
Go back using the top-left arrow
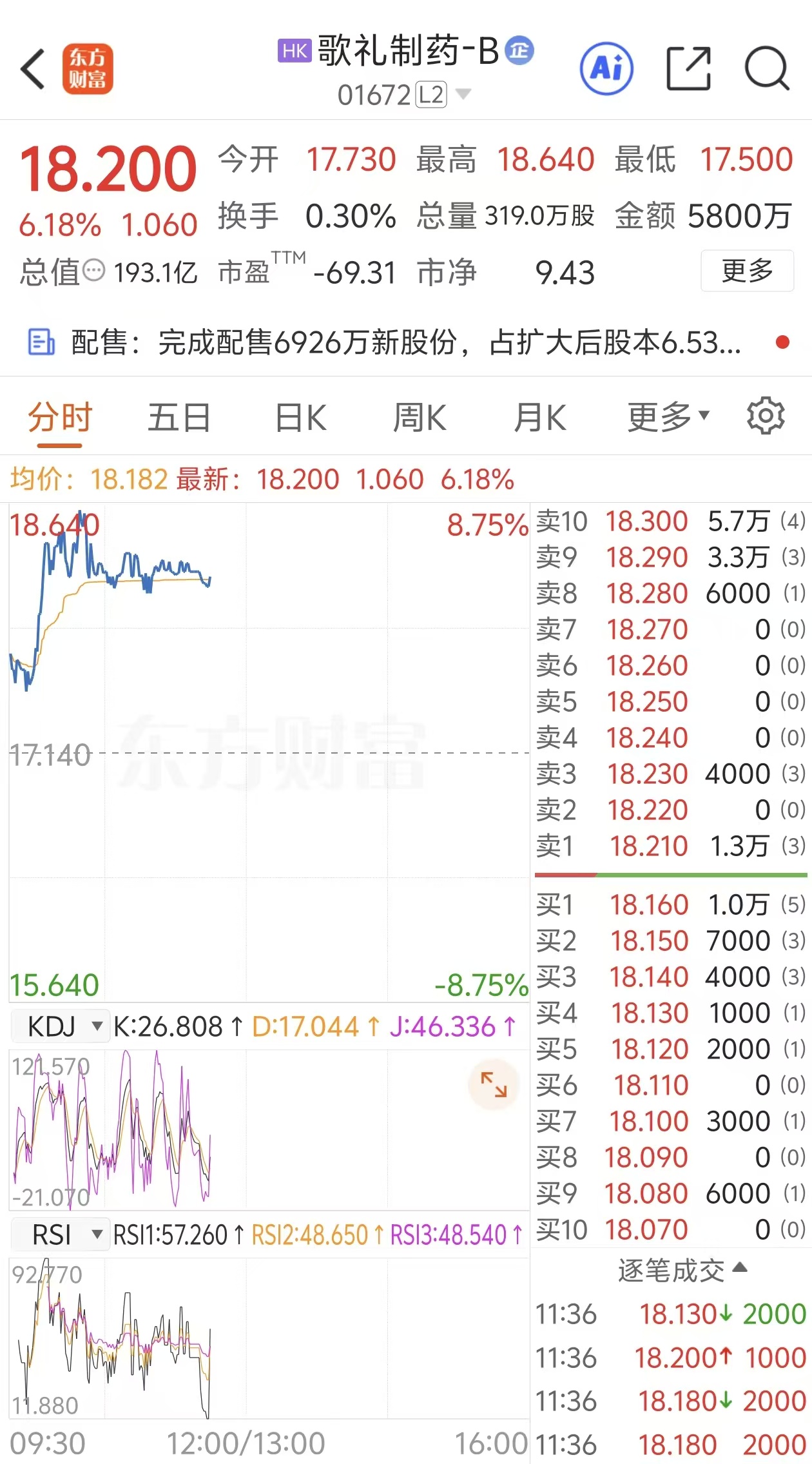pyautogui.click(x=34, y=69)
